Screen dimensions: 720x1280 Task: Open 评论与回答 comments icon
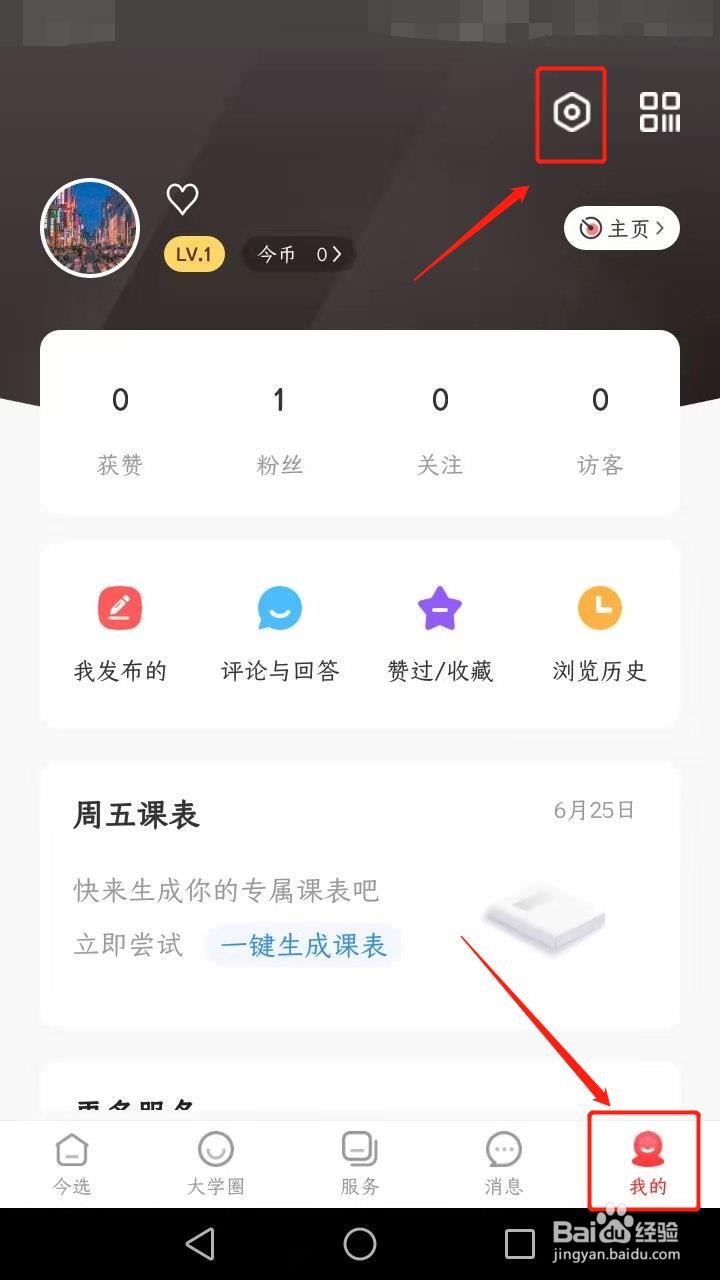(x=280, y=608)
